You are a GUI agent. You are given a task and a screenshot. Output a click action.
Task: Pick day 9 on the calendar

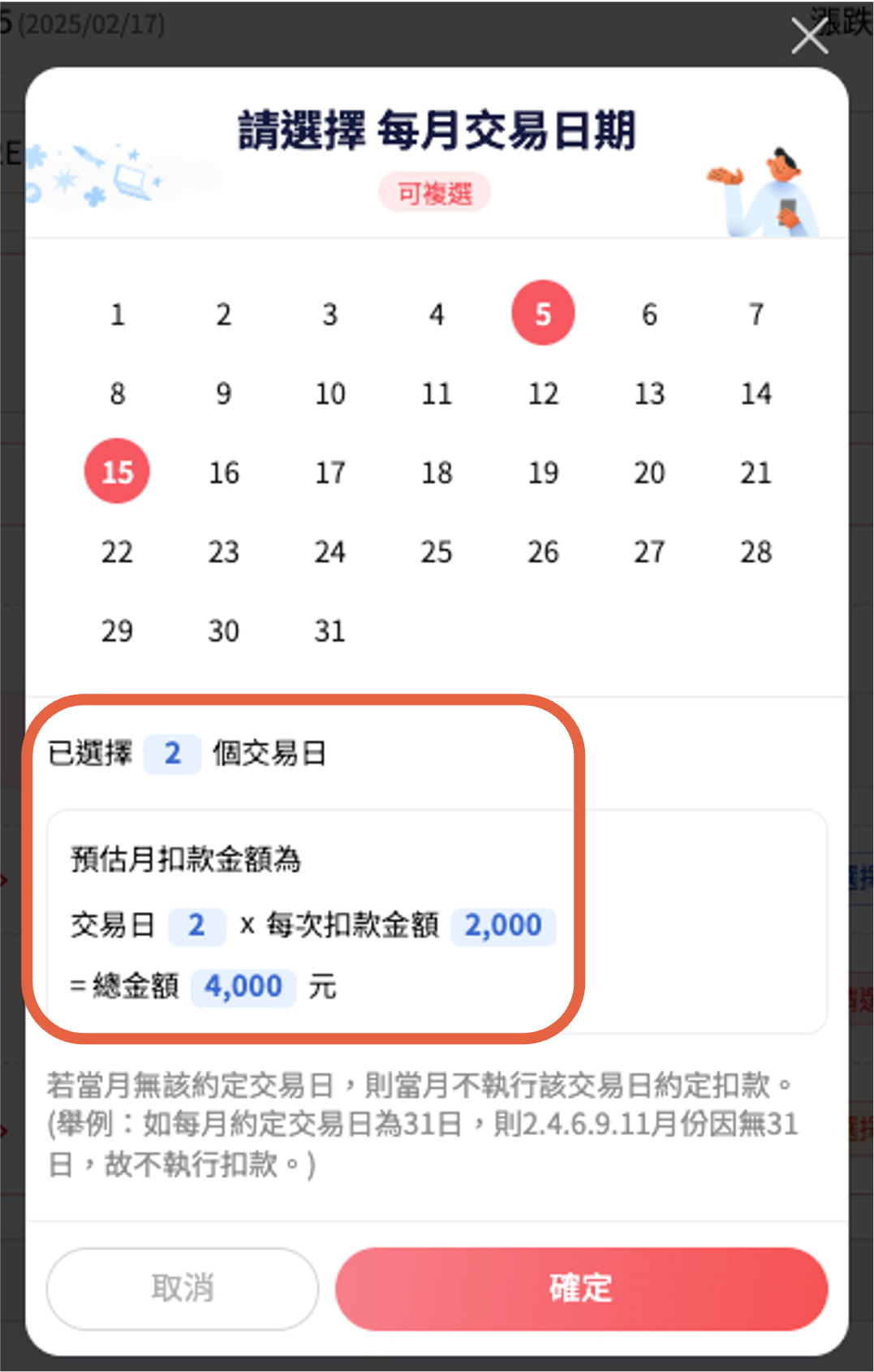point(224,394)
